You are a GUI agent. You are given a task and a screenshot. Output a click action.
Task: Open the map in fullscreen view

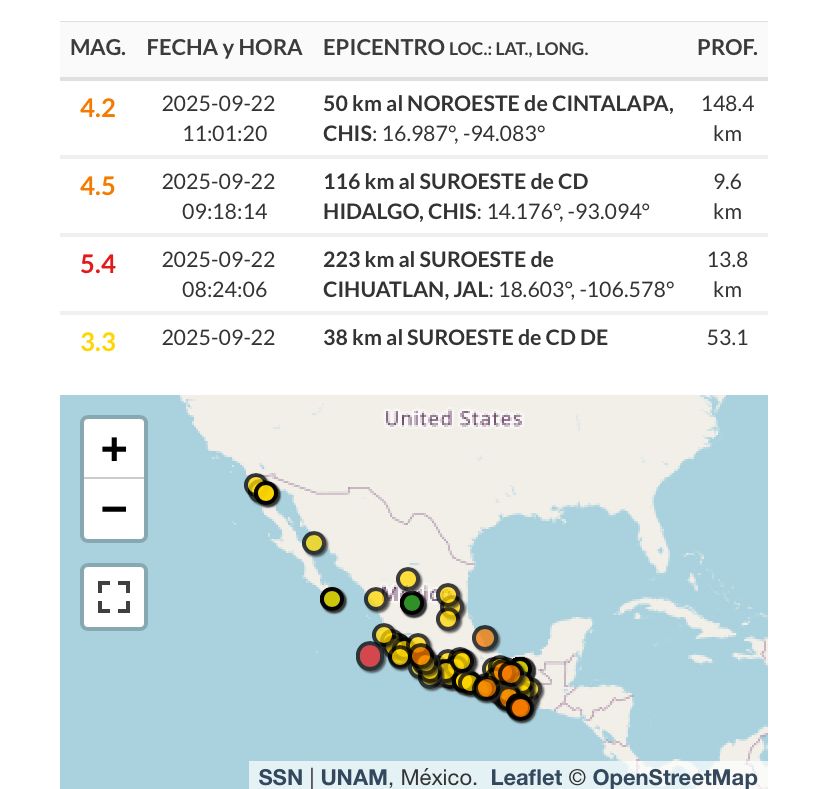pos(114,597)
